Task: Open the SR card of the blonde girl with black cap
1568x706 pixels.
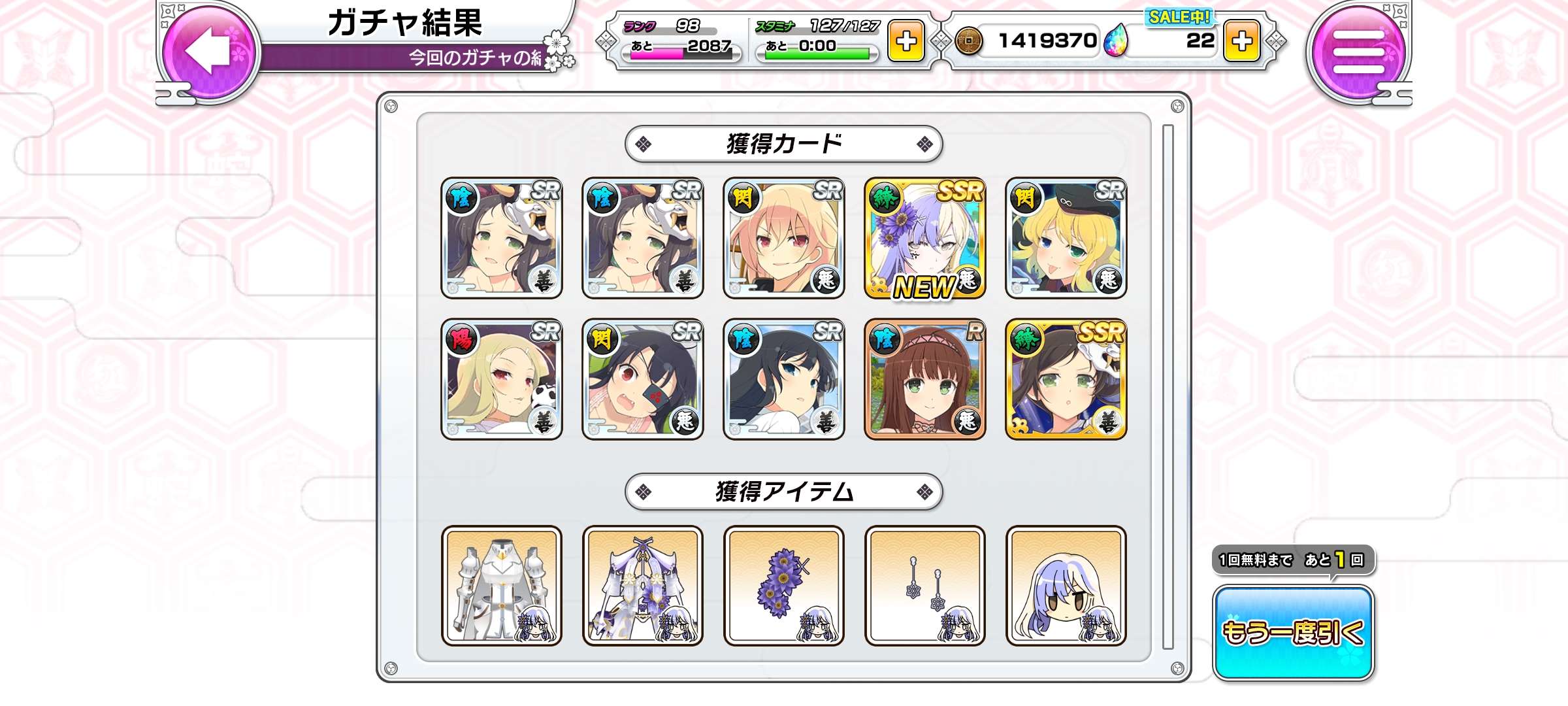Action: click(1066, 239)
